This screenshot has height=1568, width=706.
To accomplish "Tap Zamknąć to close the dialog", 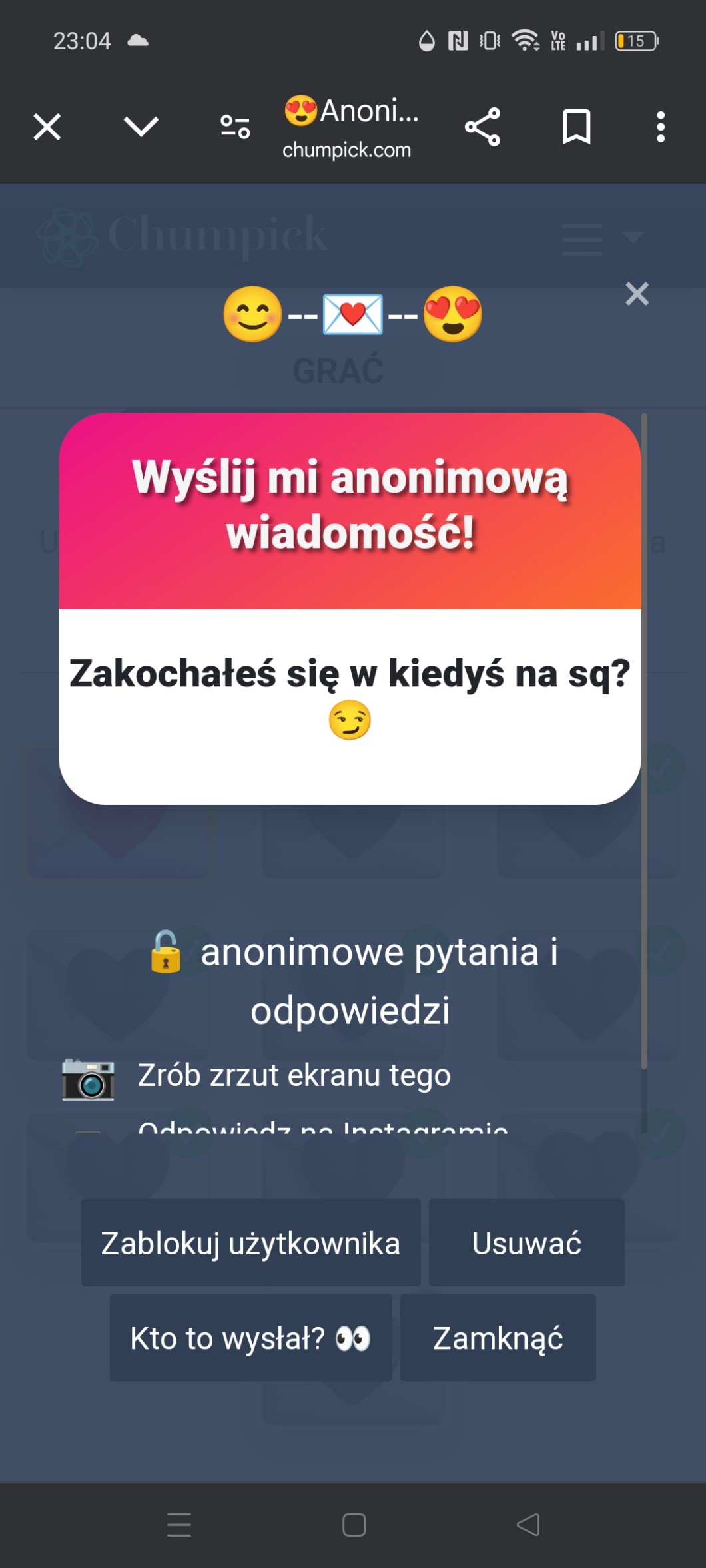I will click(x=498, y=1338).
